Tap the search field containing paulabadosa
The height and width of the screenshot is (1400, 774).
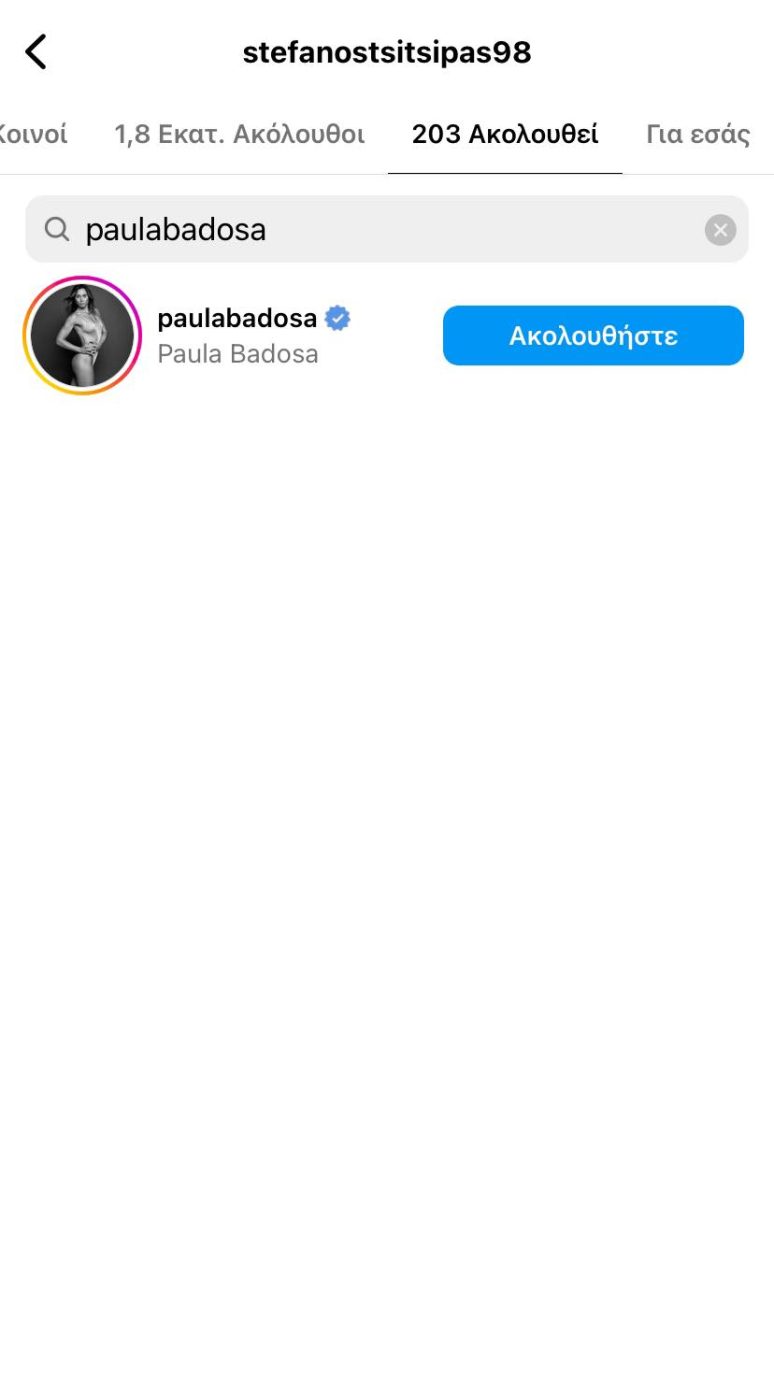(380, 230)
